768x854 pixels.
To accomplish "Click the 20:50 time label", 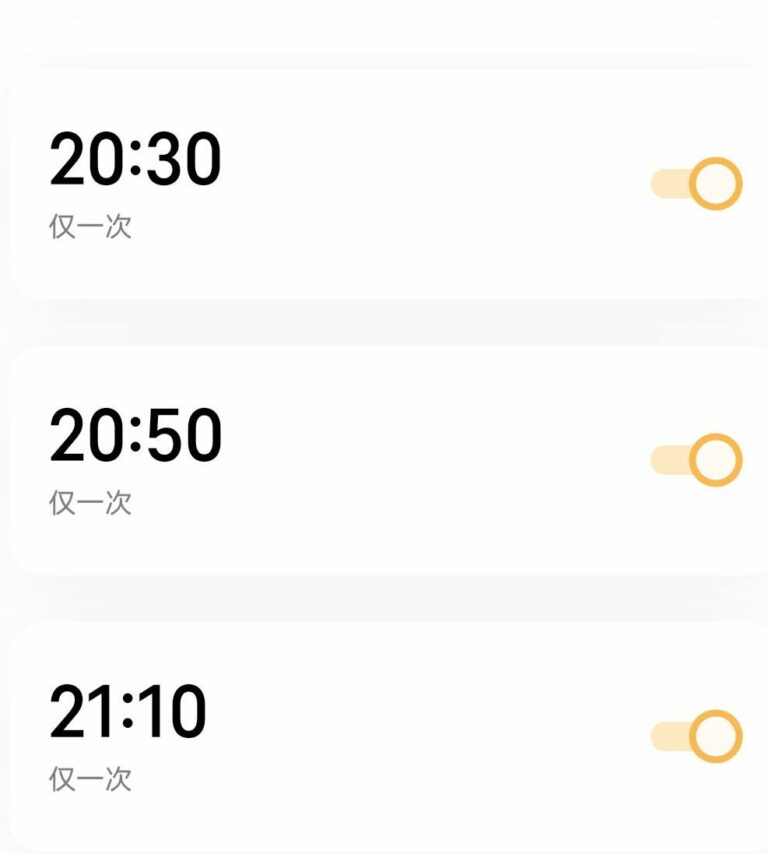I will point(132,434).
